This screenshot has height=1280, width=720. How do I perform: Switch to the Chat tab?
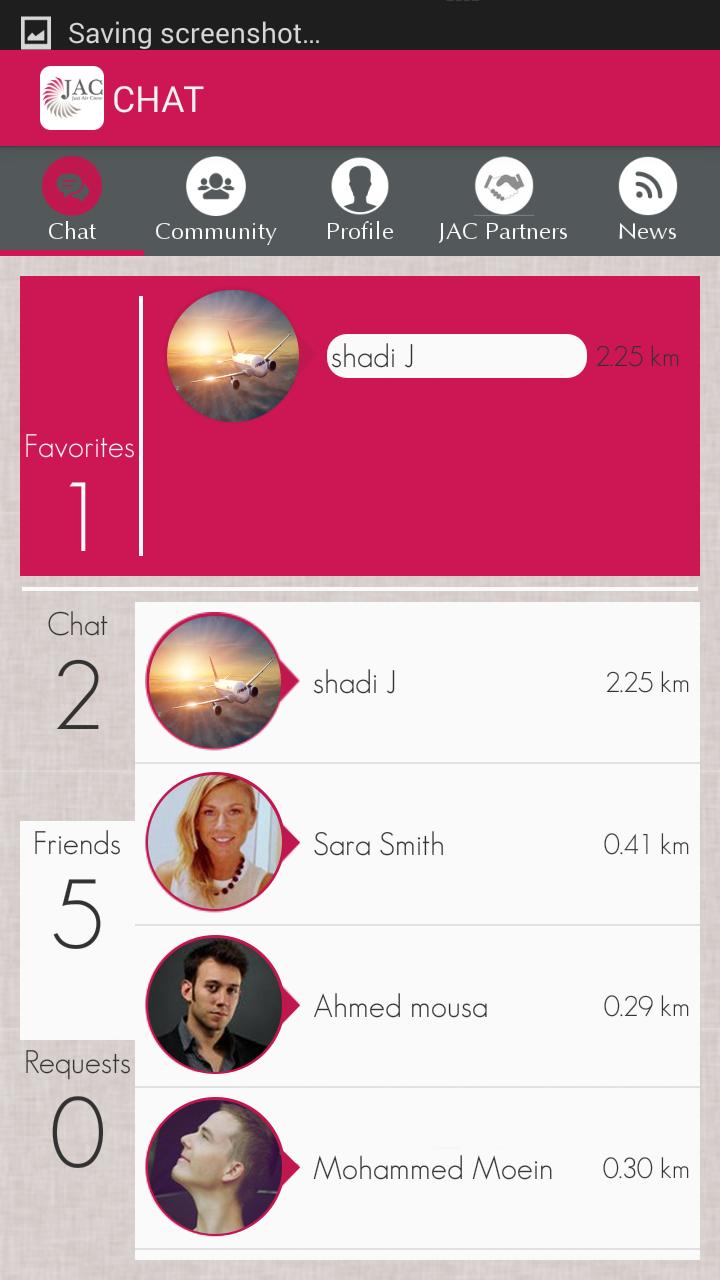(72, 201)
